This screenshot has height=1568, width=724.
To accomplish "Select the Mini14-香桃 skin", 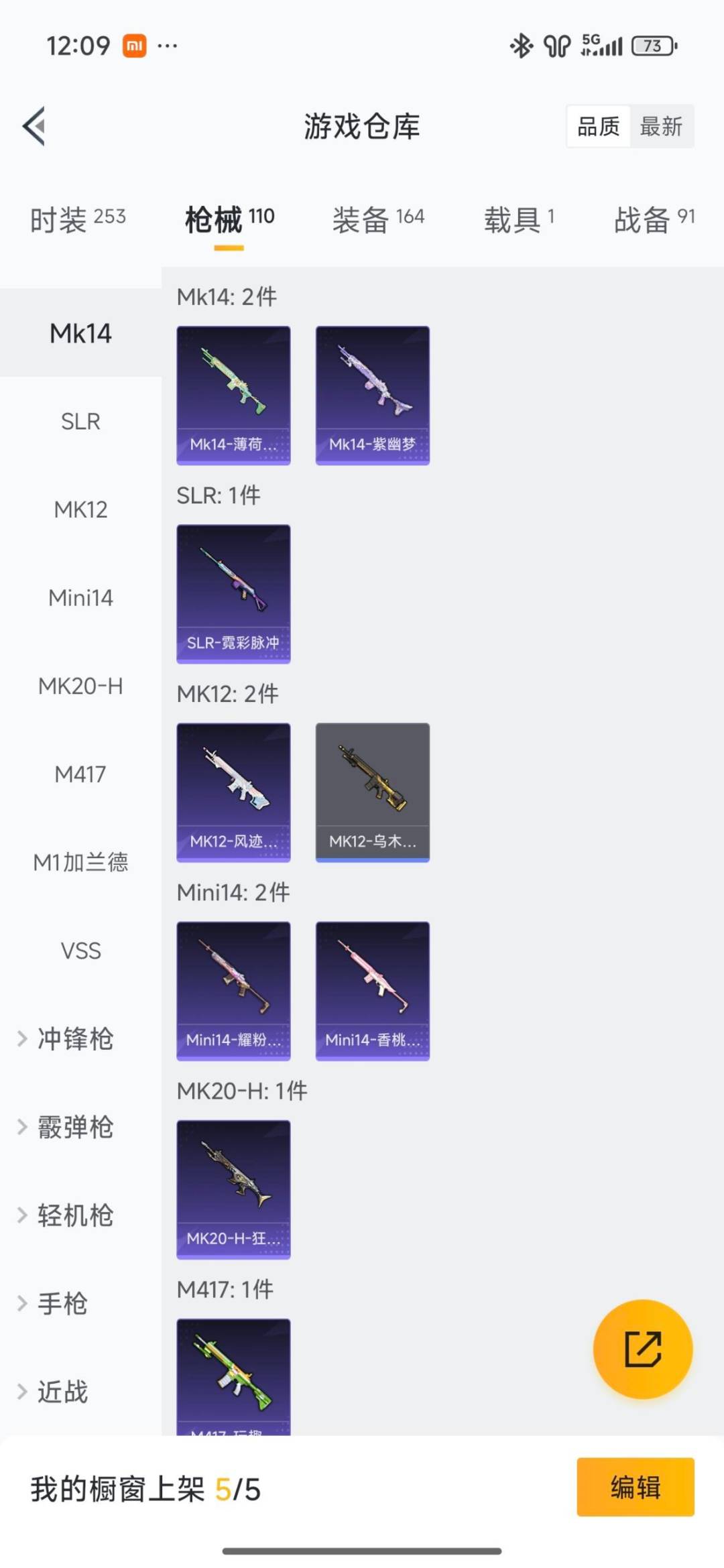I will pyautogui.click(x=372, y=991).
